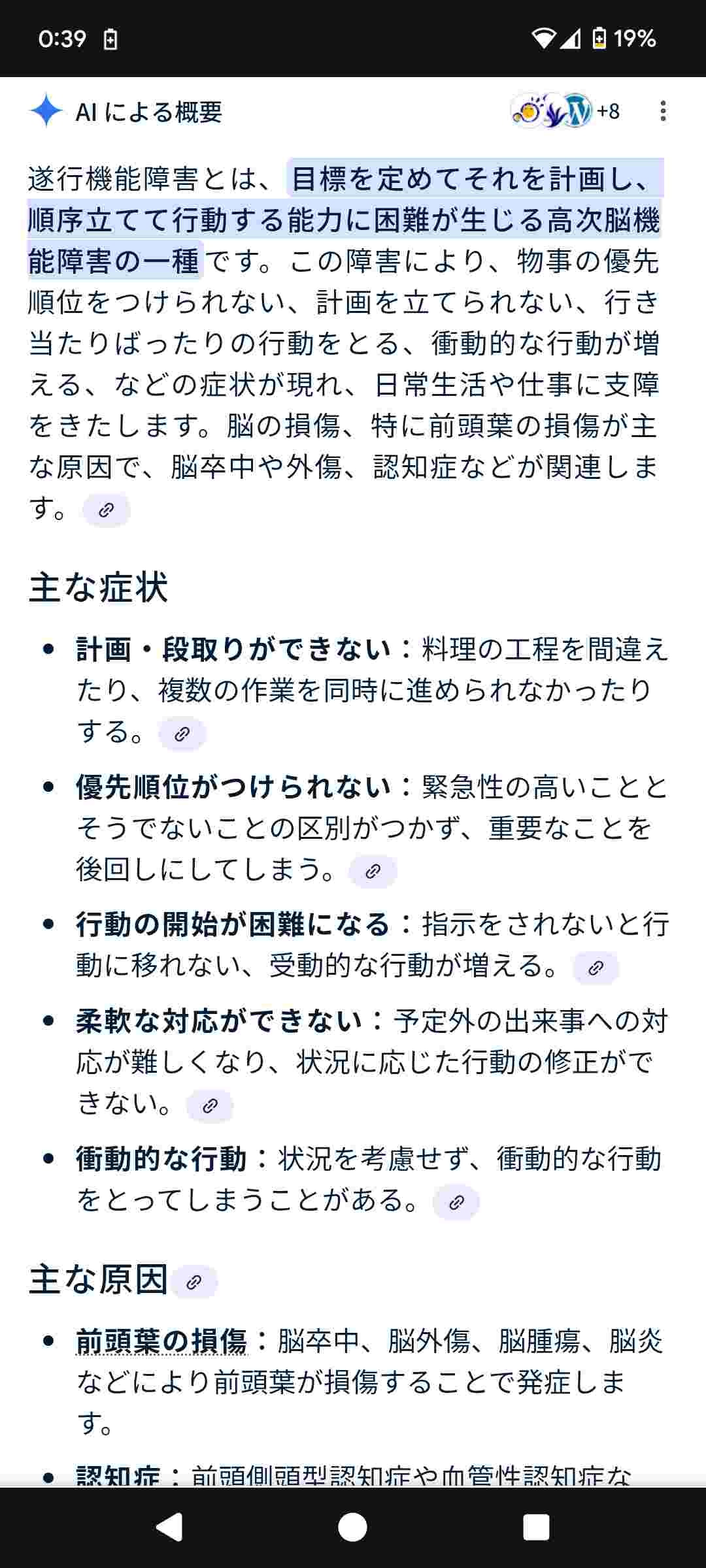Go to the home screen
This screenshot has width=706, height=1568.
352,1527
